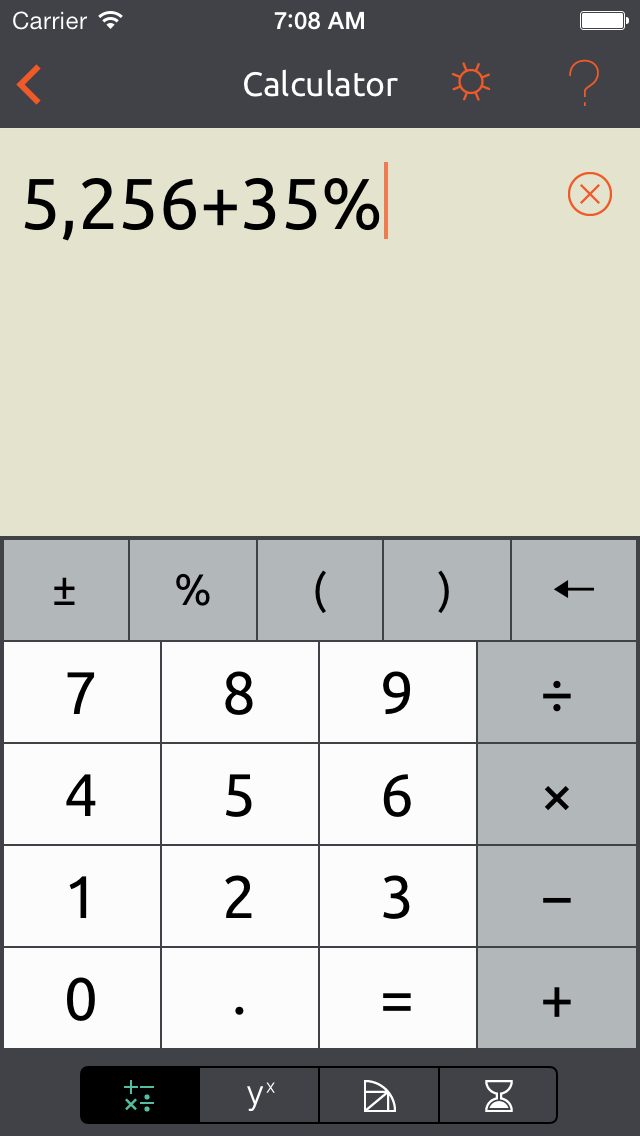Switch to the power functions tab
Screen dimensions: 640x1136
(x=260, y=1095)
